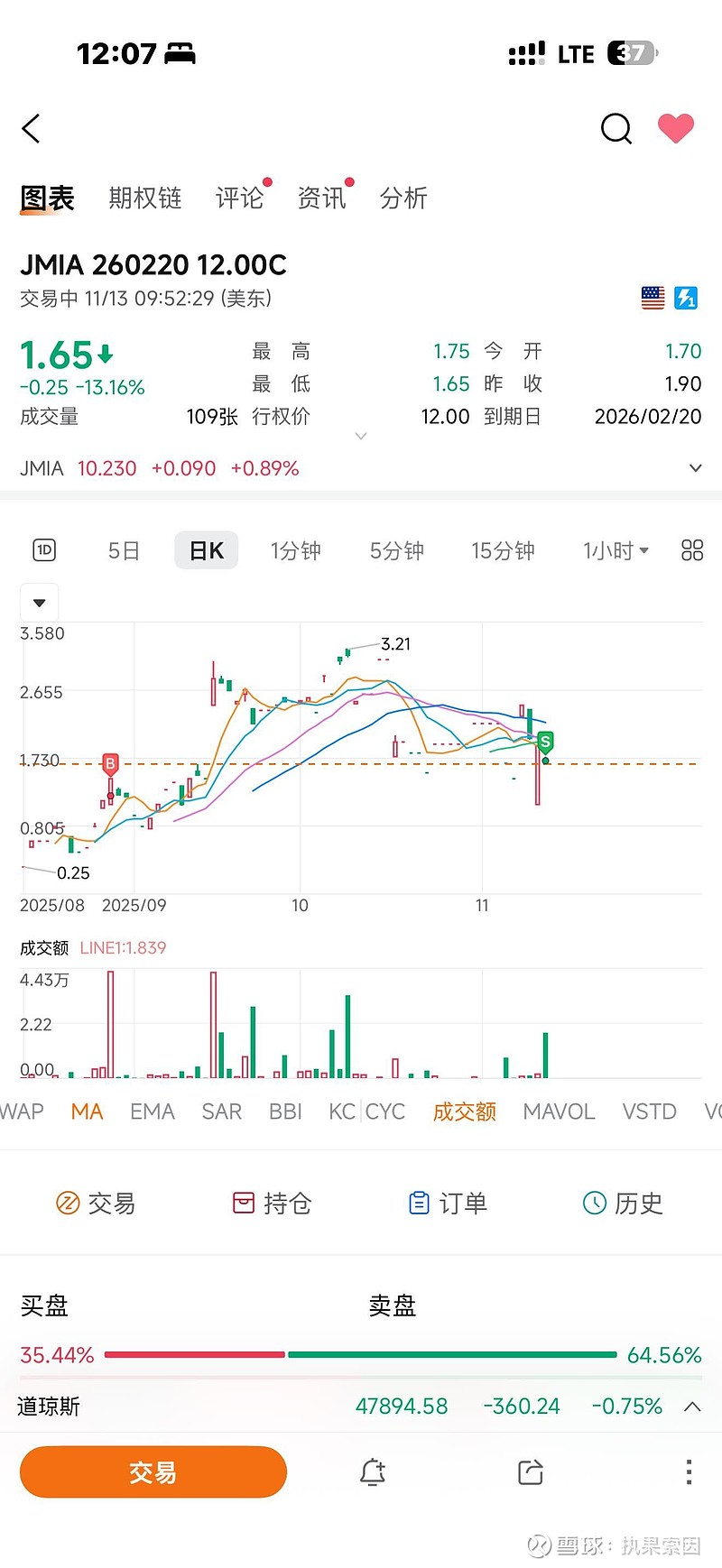Enable the MA indicator overlay
This screenshot has width=722, height=1568.
87,1111
